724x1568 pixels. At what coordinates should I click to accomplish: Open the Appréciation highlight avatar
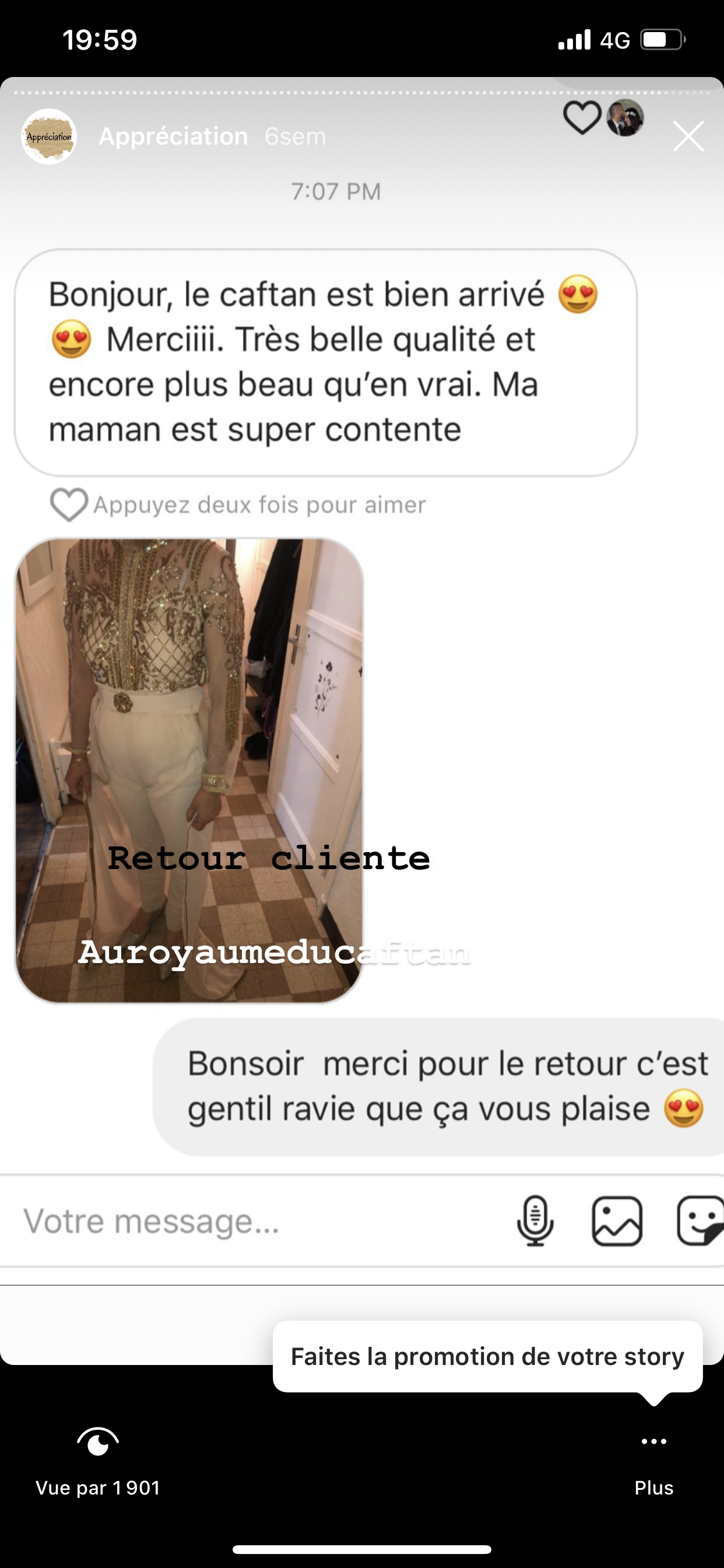(48, 136)
